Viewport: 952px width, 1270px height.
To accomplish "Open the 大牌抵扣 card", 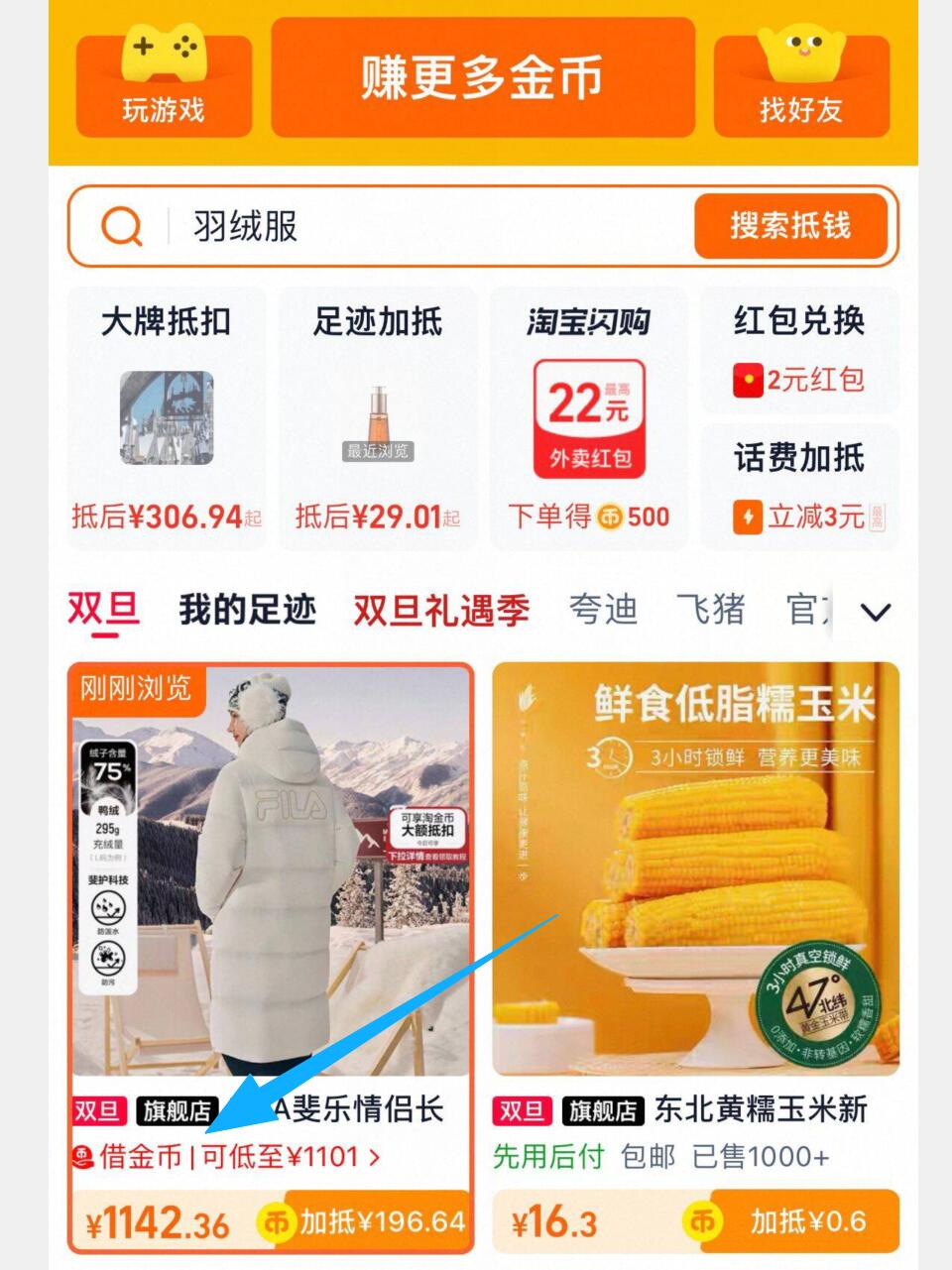I will point(167,418).
